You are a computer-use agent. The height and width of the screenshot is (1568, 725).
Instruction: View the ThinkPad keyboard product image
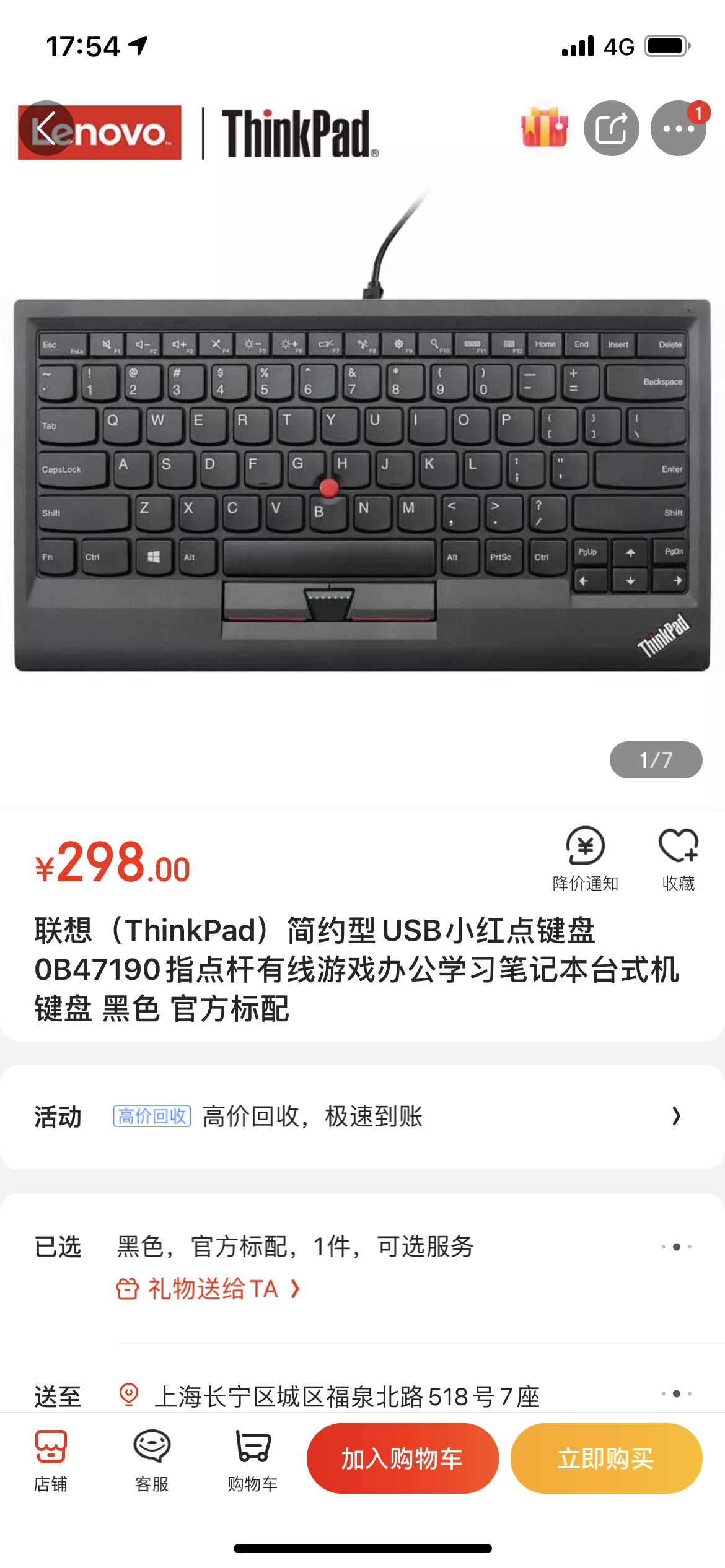[x=362, y=483]
